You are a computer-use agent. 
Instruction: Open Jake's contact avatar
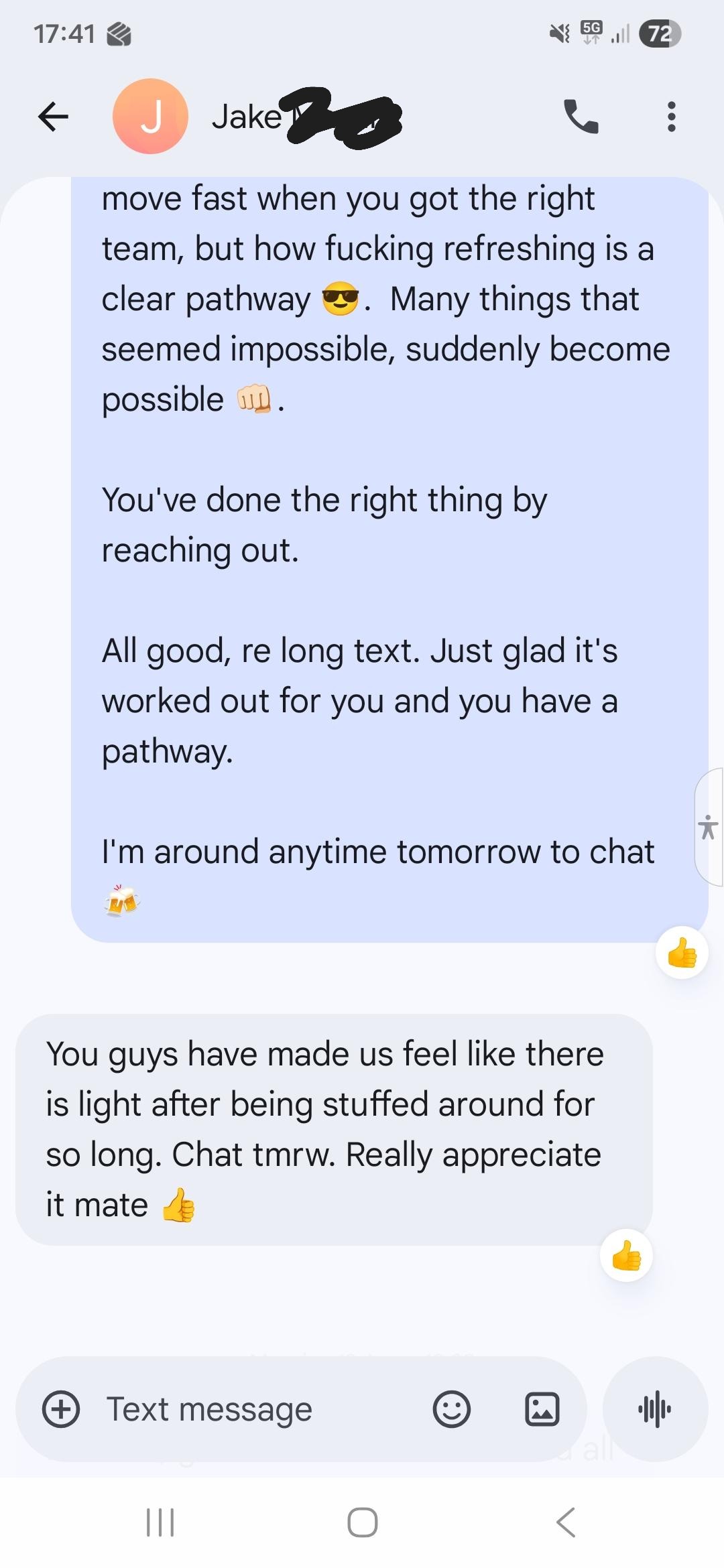click(x=150, y=117)
